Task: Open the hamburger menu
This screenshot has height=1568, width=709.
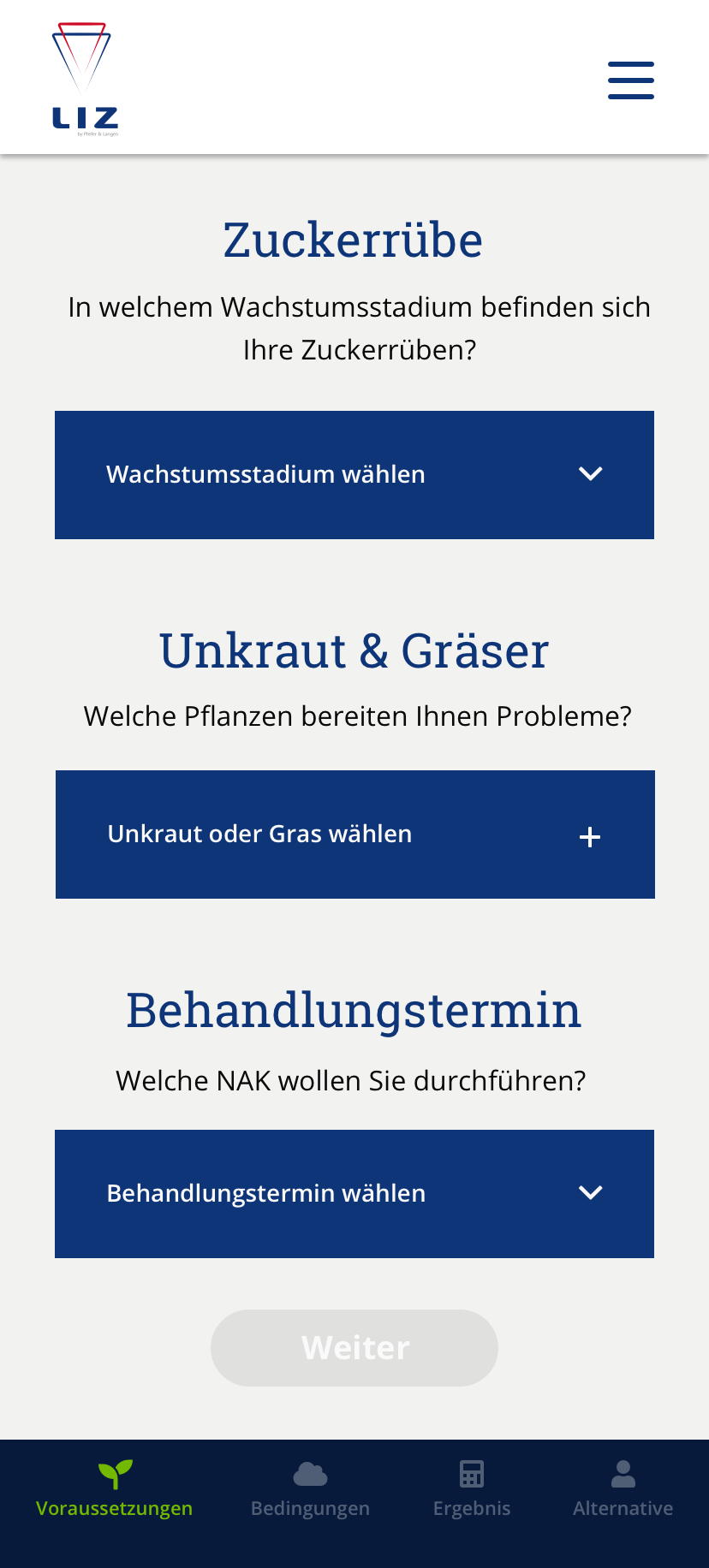Action: coord(631,80)
